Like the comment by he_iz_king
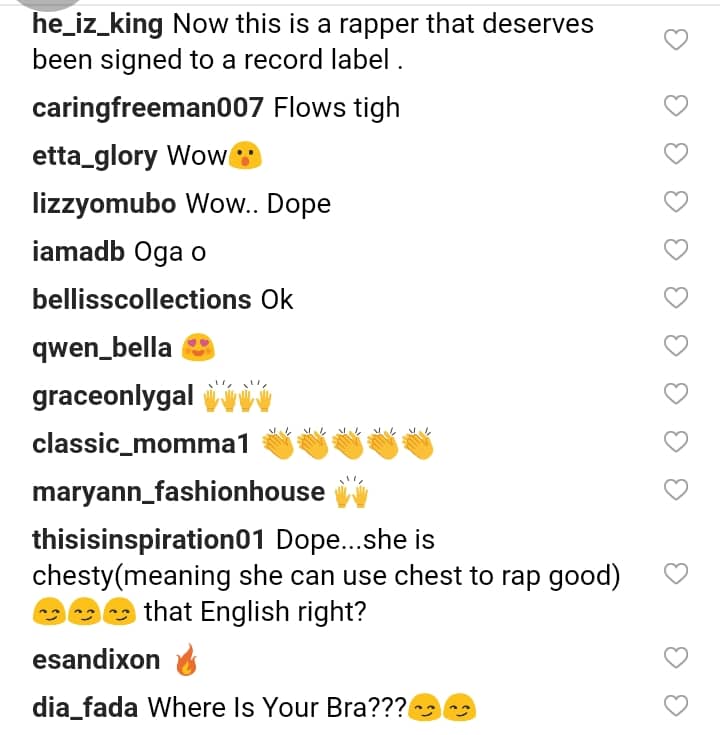 click(x=676, y=40)
